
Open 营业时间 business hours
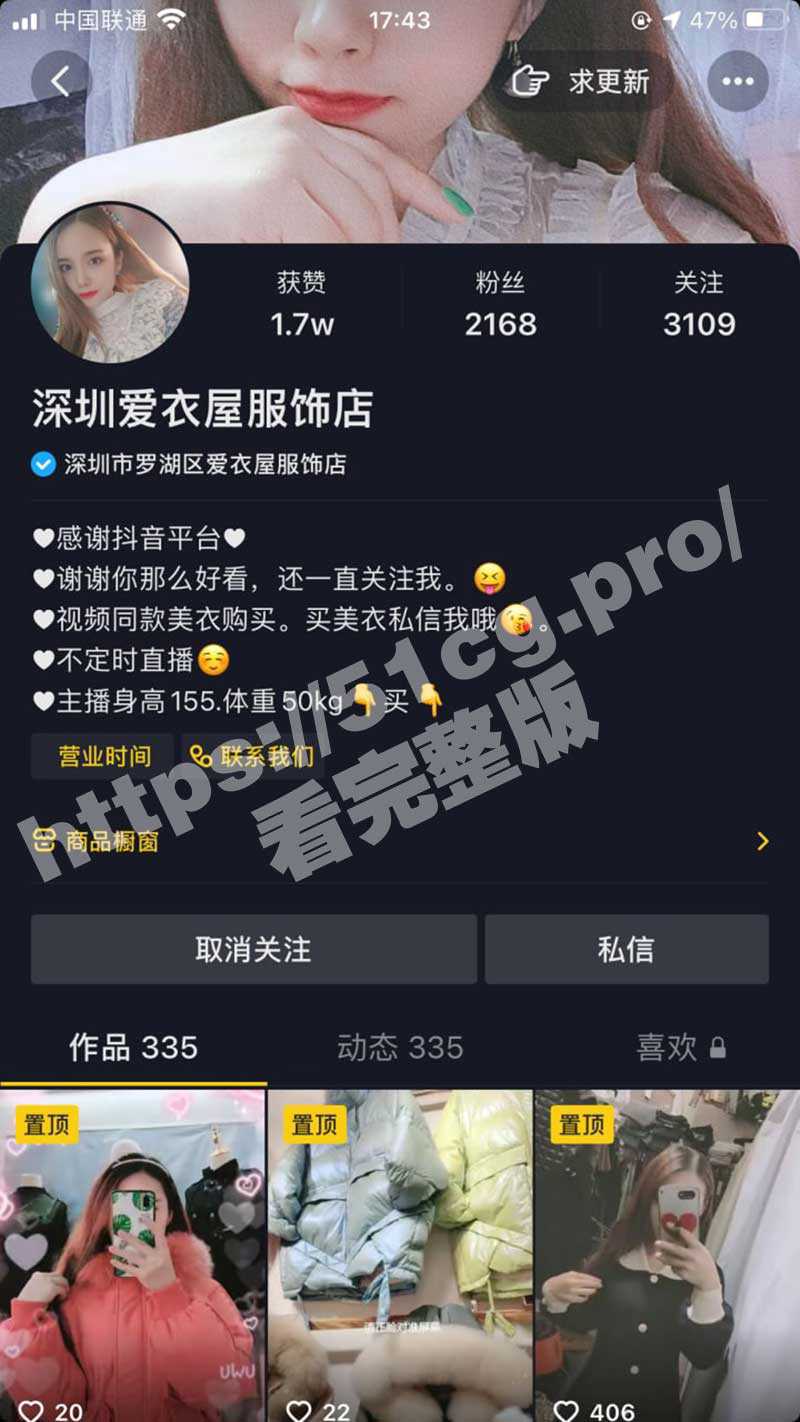(x=104, y=756)
